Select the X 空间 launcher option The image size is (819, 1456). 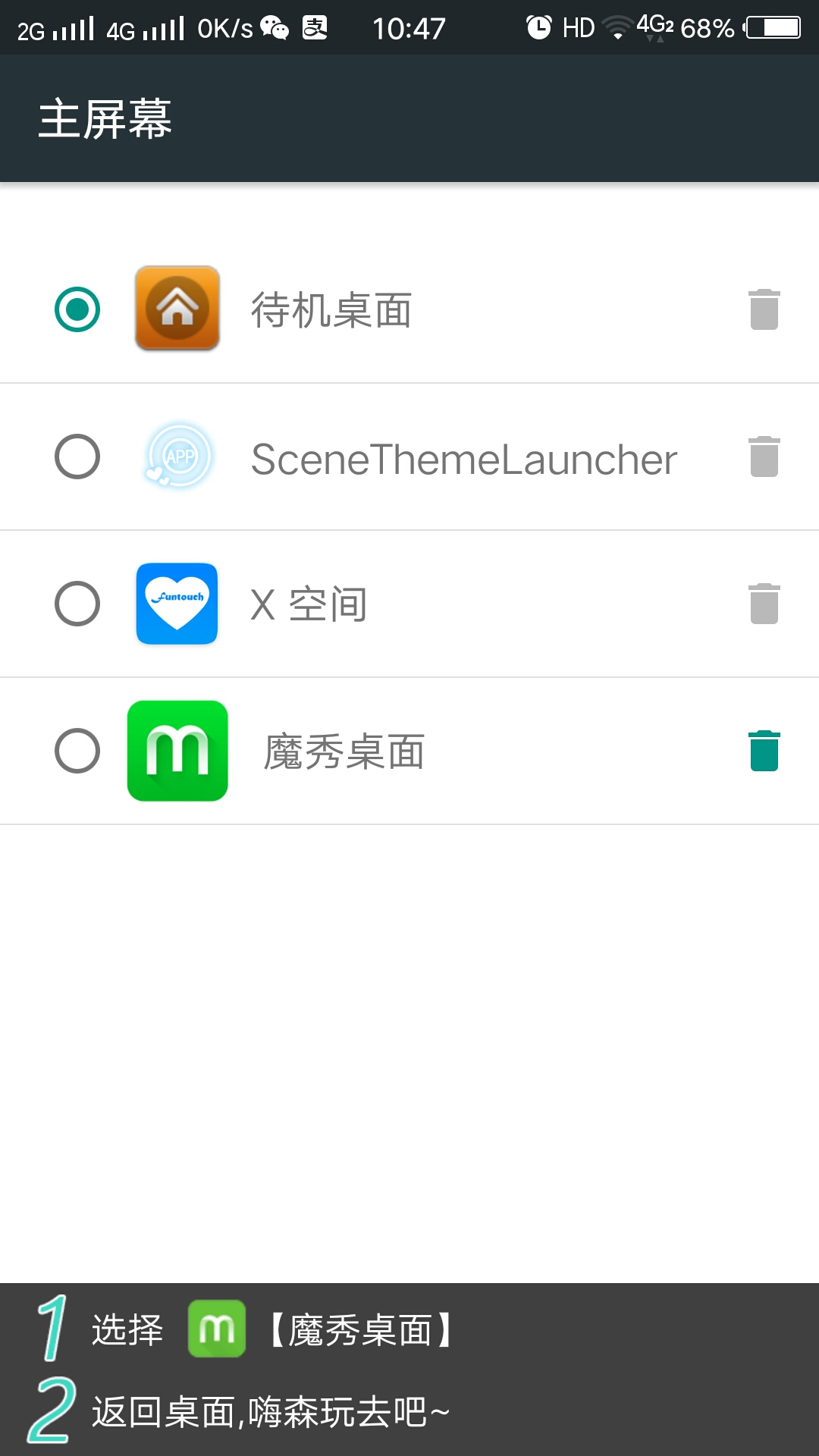pyautogui.click(x=77, y=604)
